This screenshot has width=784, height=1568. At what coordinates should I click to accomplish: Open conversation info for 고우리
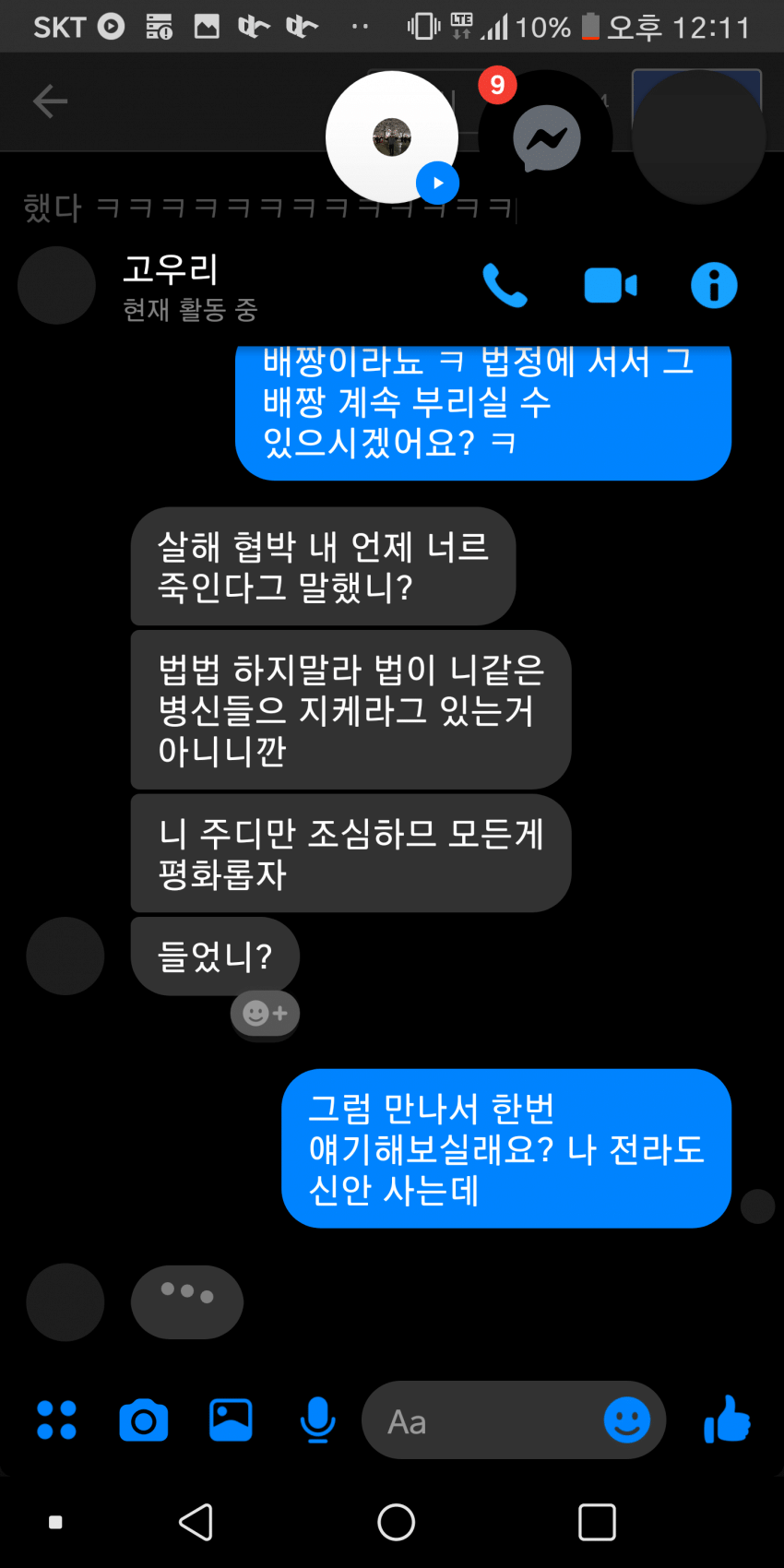tap(714, 285)
